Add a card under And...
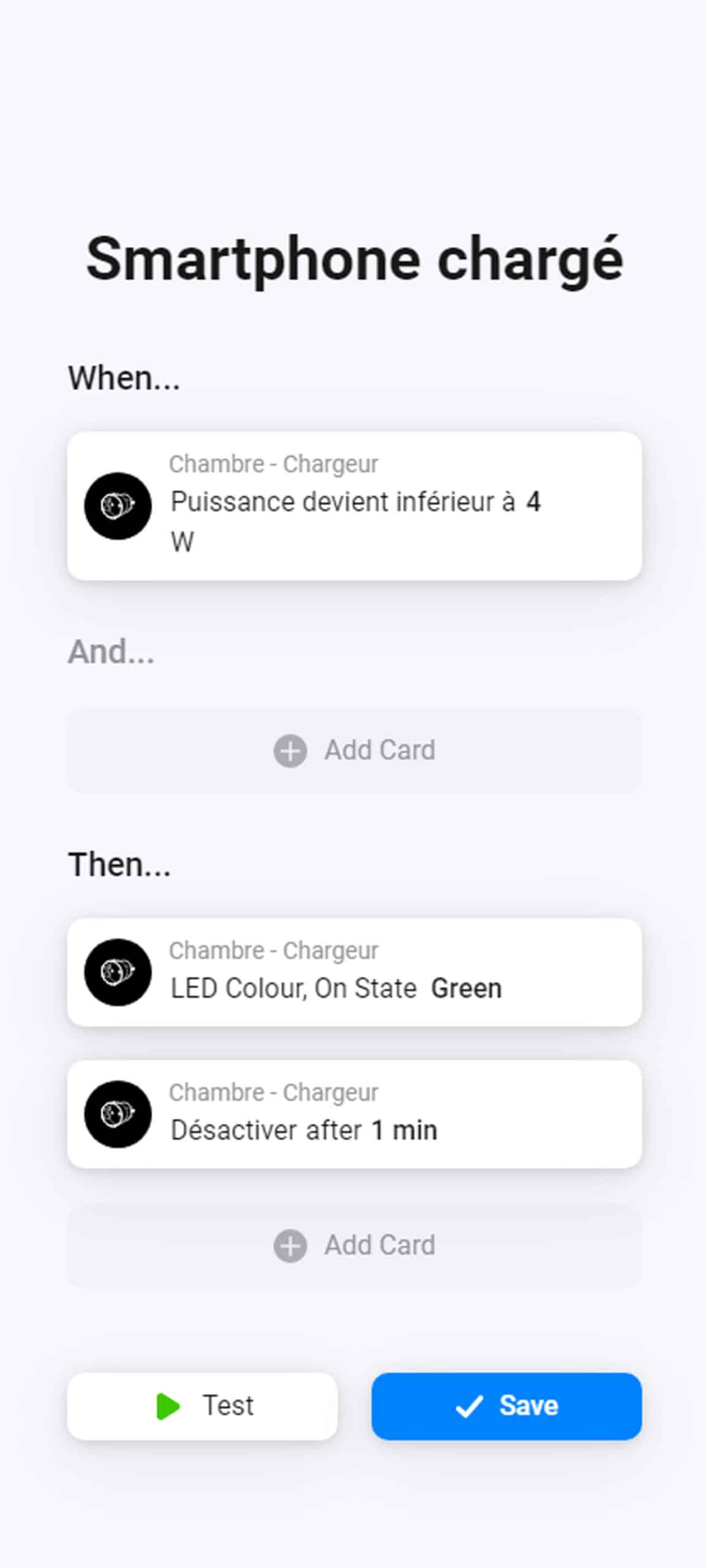 tap(354, 750)
